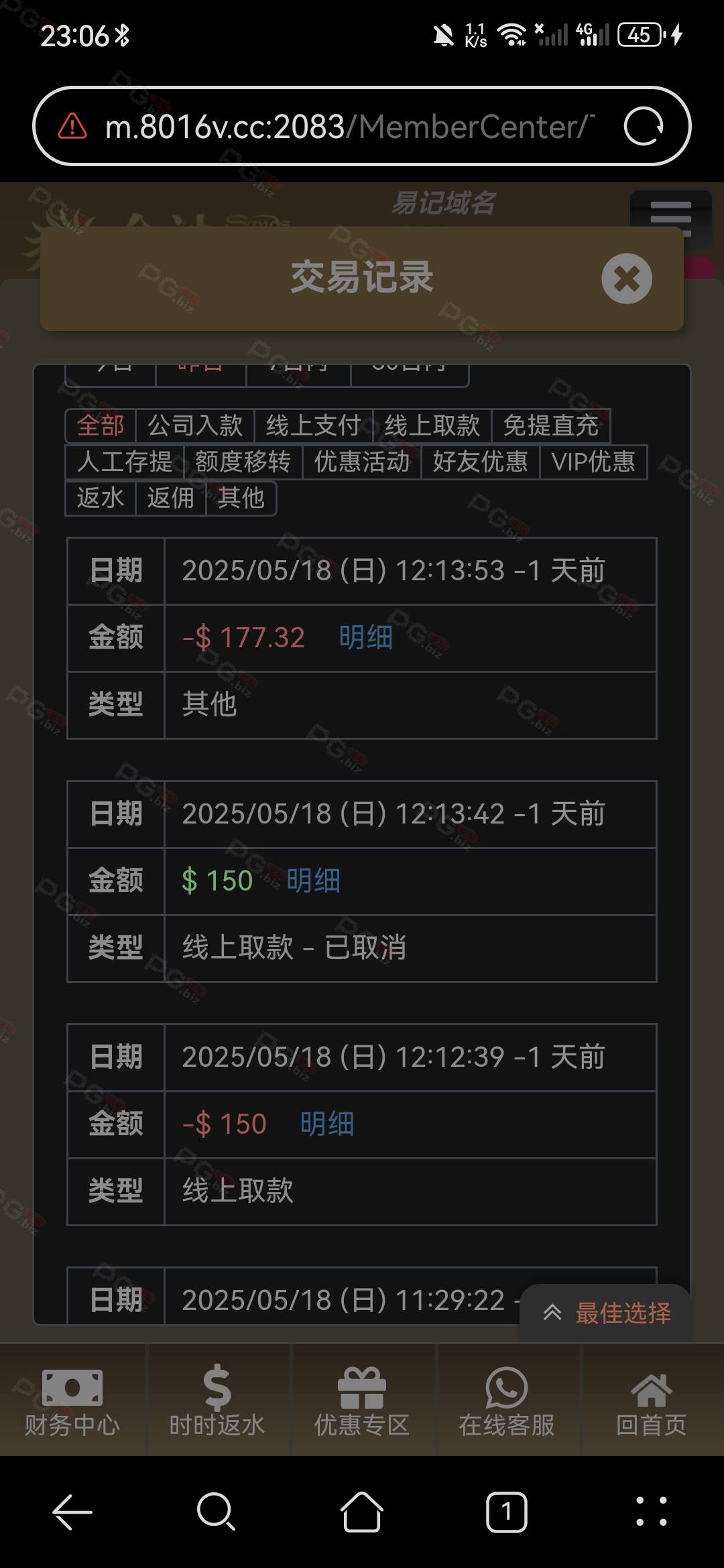Image resolution: width=724 pixels, height=1568 pixels.
Task: Go back with the system back arrow
Action: click(72, 1512)
